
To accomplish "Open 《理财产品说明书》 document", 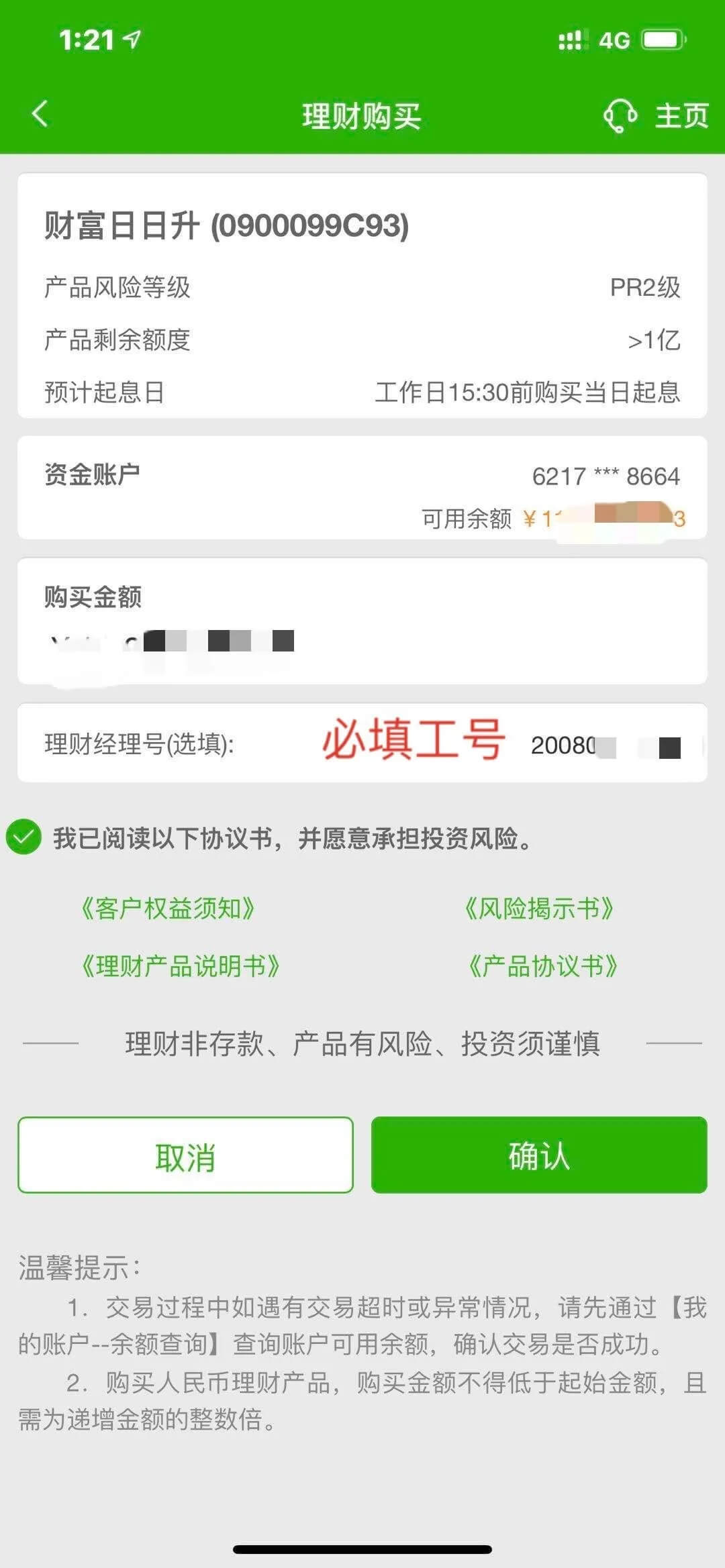I will (180, 966).
